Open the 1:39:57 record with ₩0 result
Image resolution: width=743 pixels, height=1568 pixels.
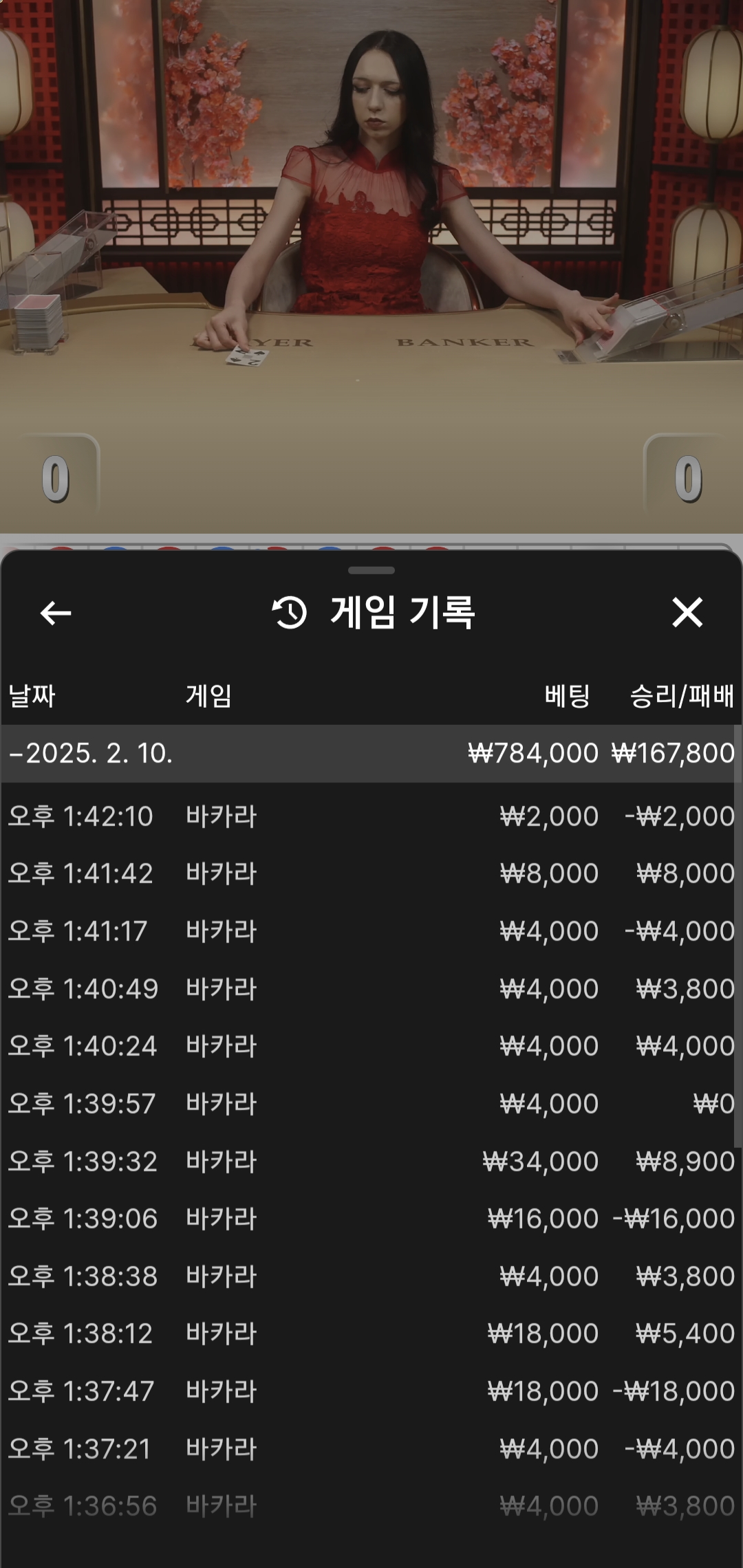point(371,1104)
